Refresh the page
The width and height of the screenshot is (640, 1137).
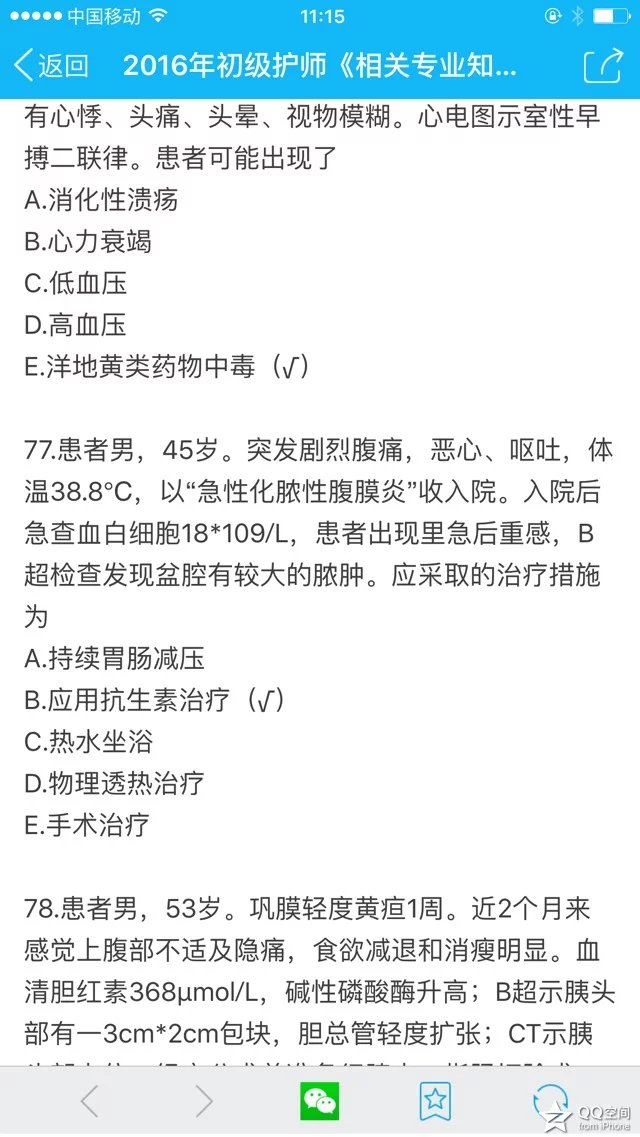click(550, 1101)
